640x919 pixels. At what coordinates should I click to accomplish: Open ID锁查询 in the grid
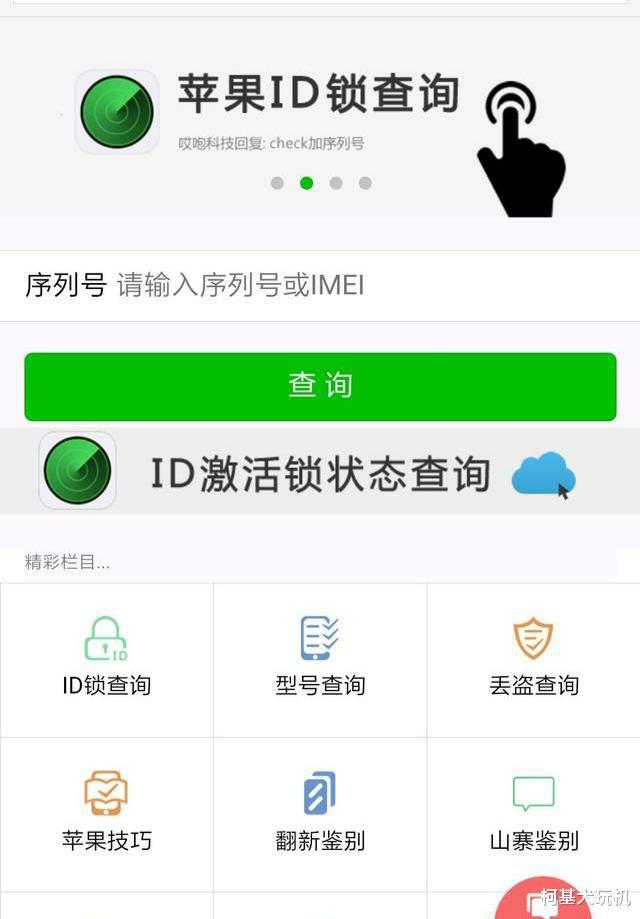107,658
